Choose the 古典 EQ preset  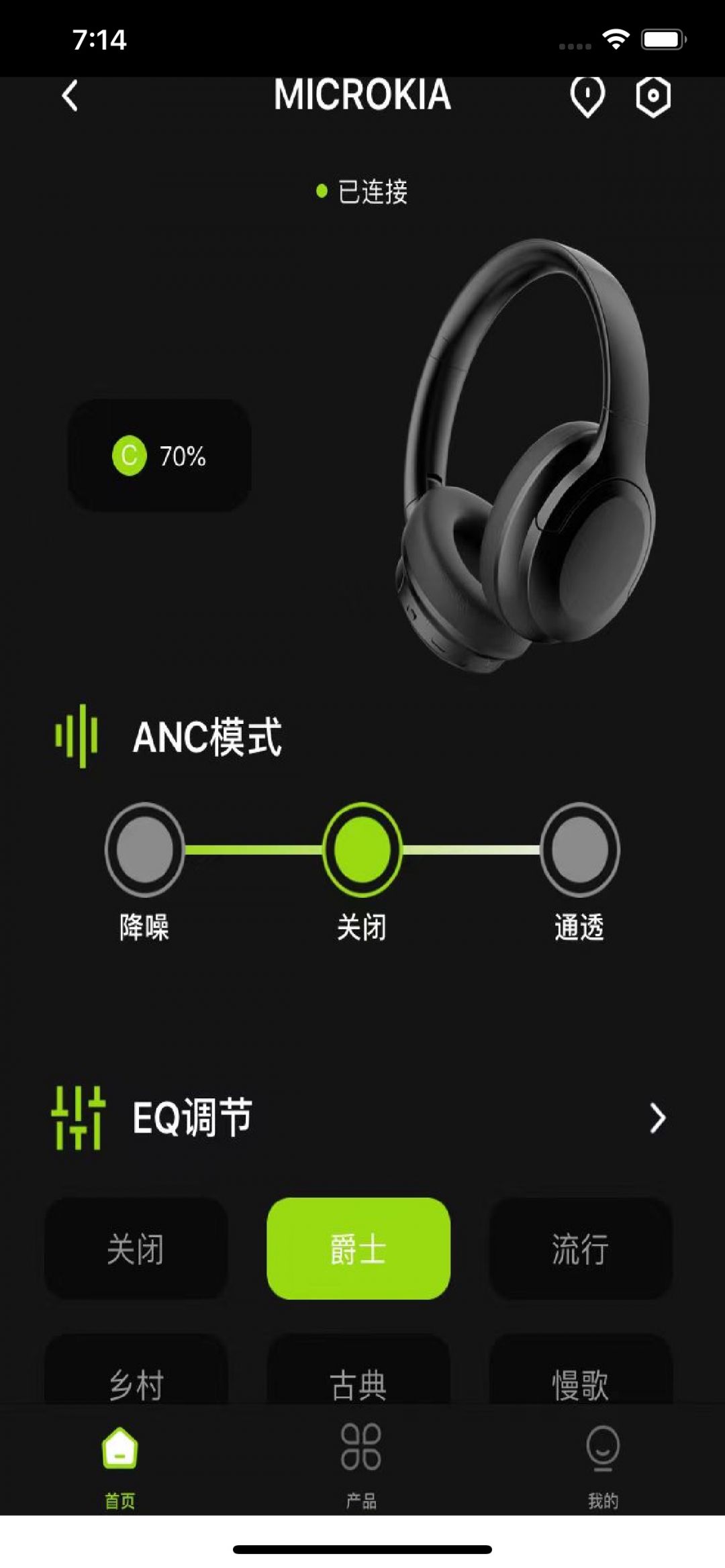tap(358, 1375)
